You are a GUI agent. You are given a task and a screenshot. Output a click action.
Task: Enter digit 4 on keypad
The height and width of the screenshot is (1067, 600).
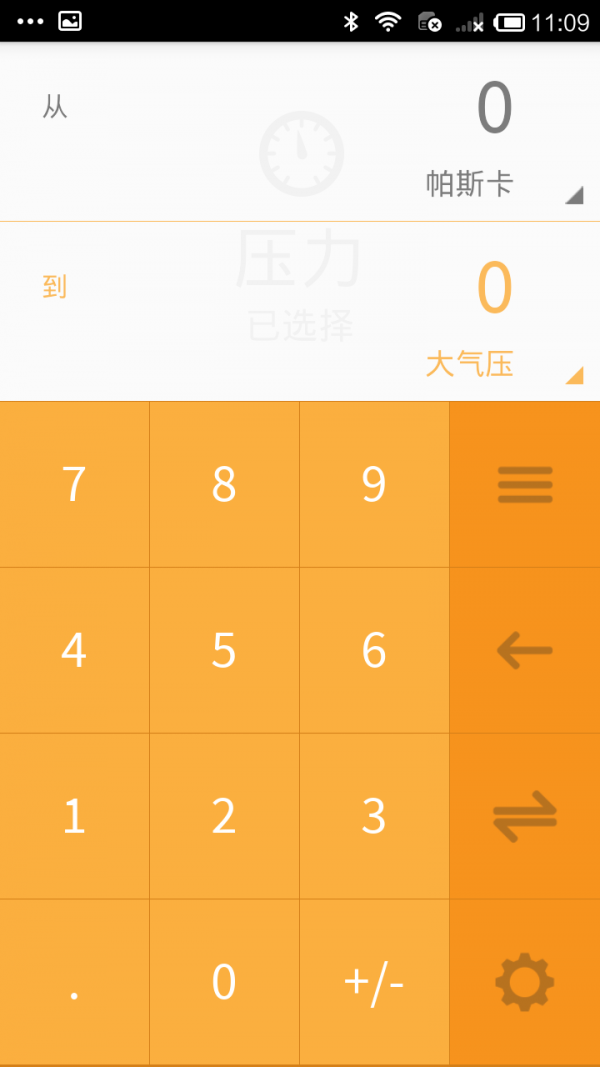point(74,651)
